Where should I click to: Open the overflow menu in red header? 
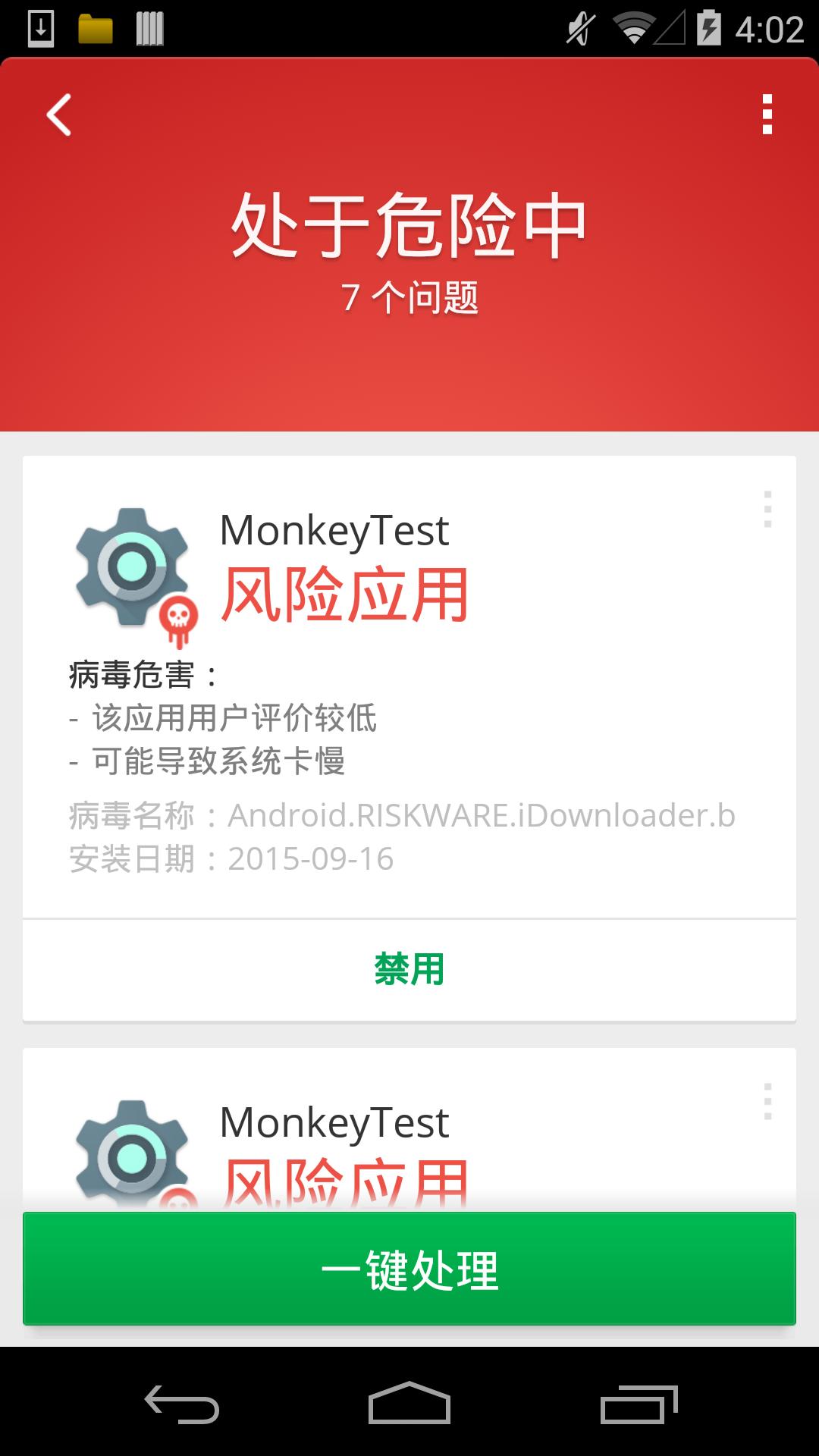point(767,115)
